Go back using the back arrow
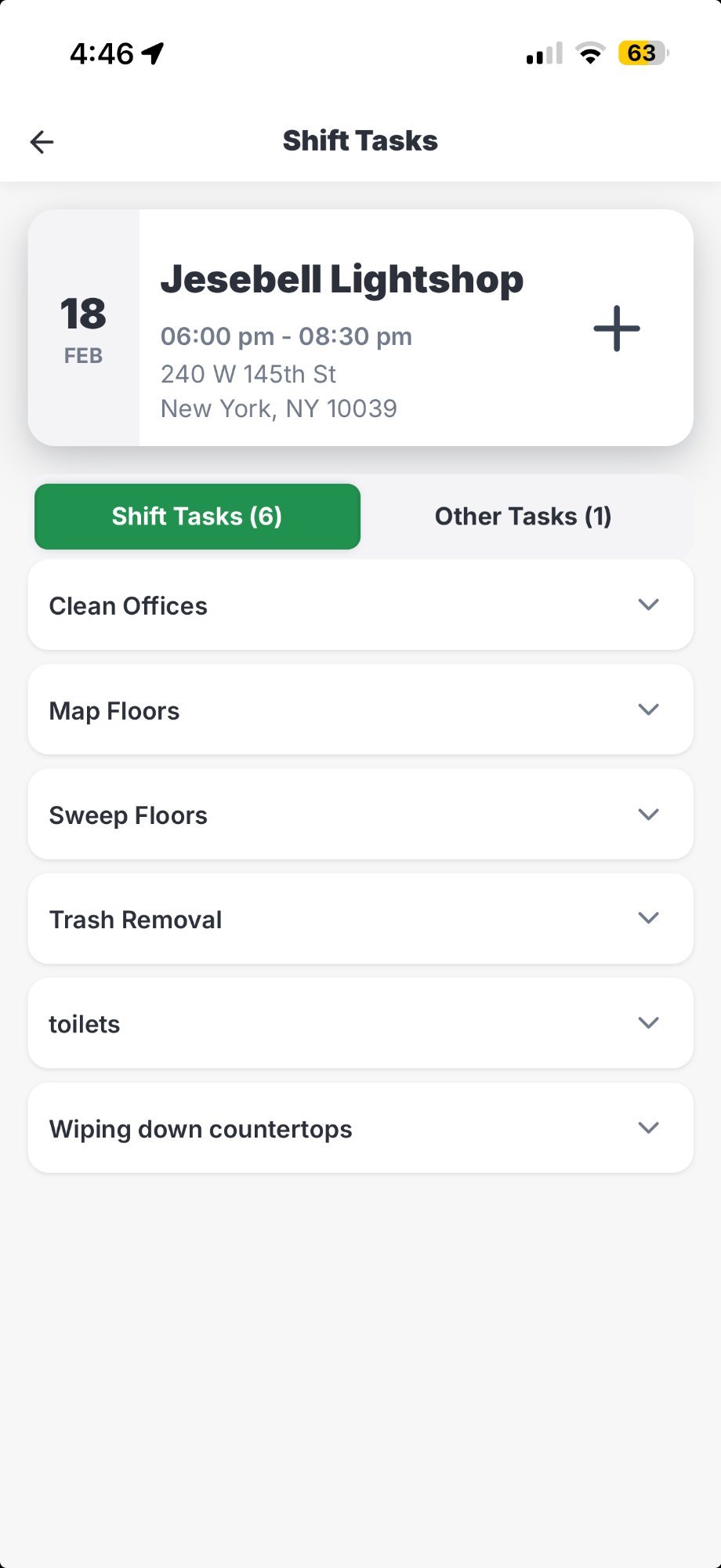The image size is (721, 1568). [42, 141]
